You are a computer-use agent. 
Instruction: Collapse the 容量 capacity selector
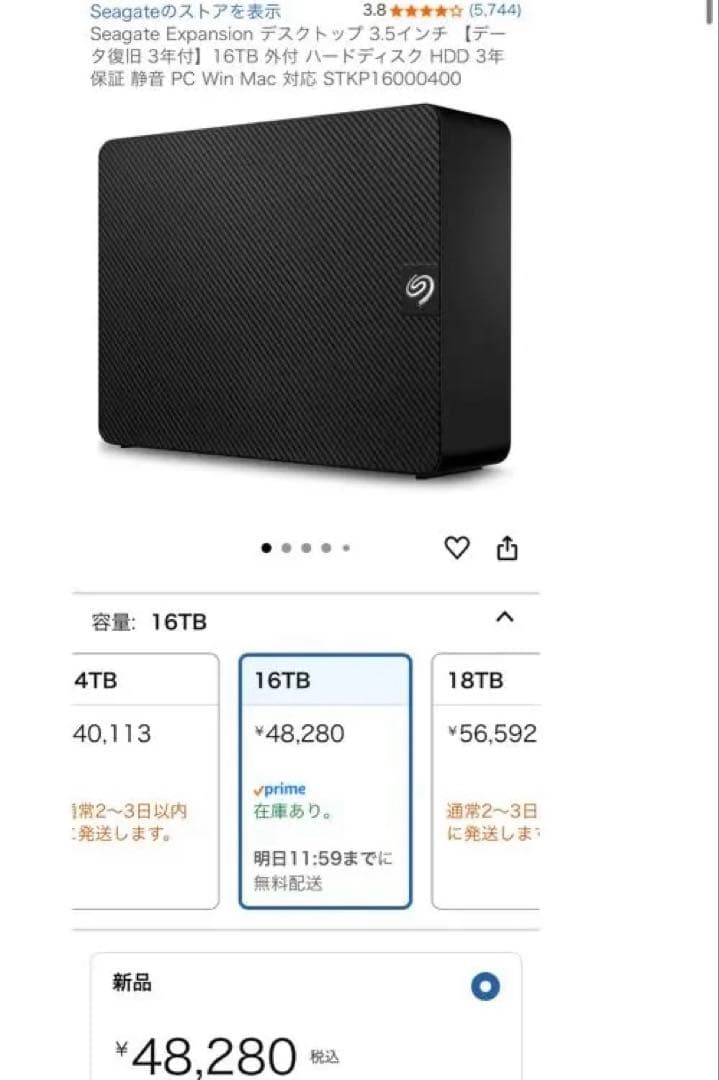point(505,618)
